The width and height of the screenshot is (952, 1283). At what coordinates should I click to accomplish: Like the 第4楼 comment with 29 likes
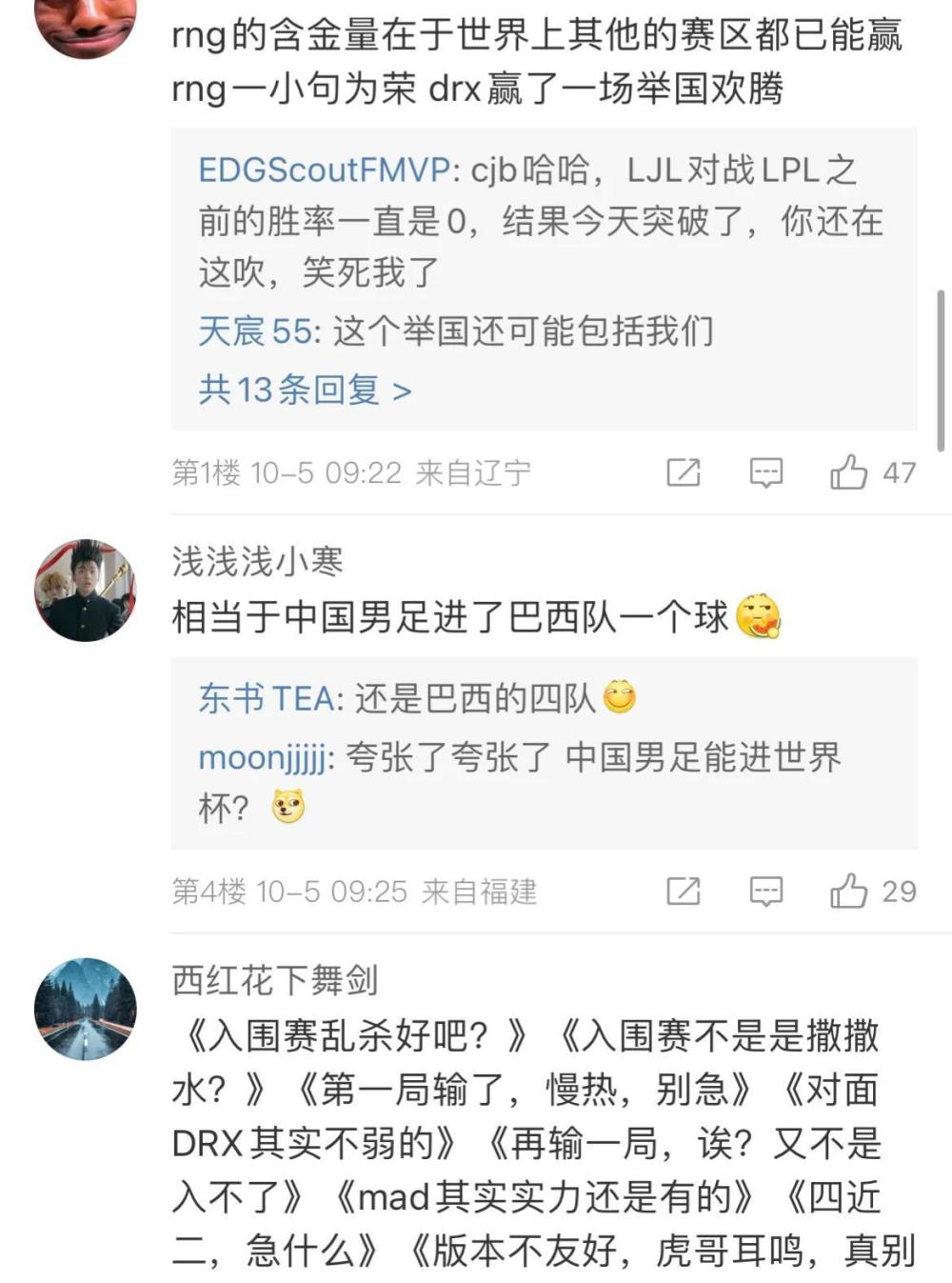[x=849, y=892]
